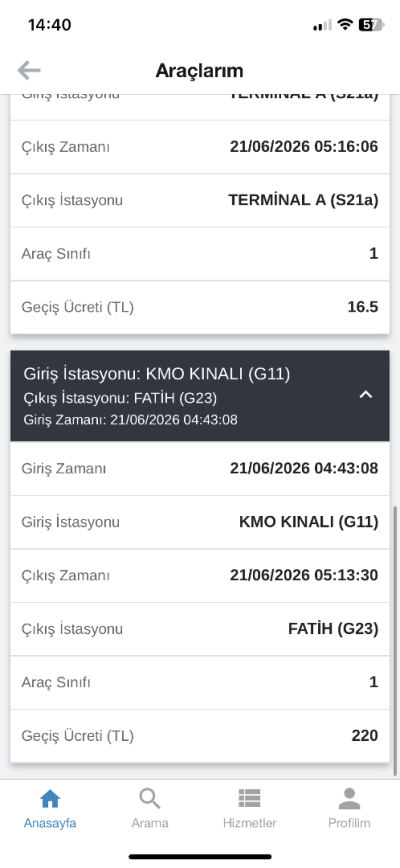Screen dimensions: 400x868
Task: Open the Arama tab
Action: (x=149, y=809)
